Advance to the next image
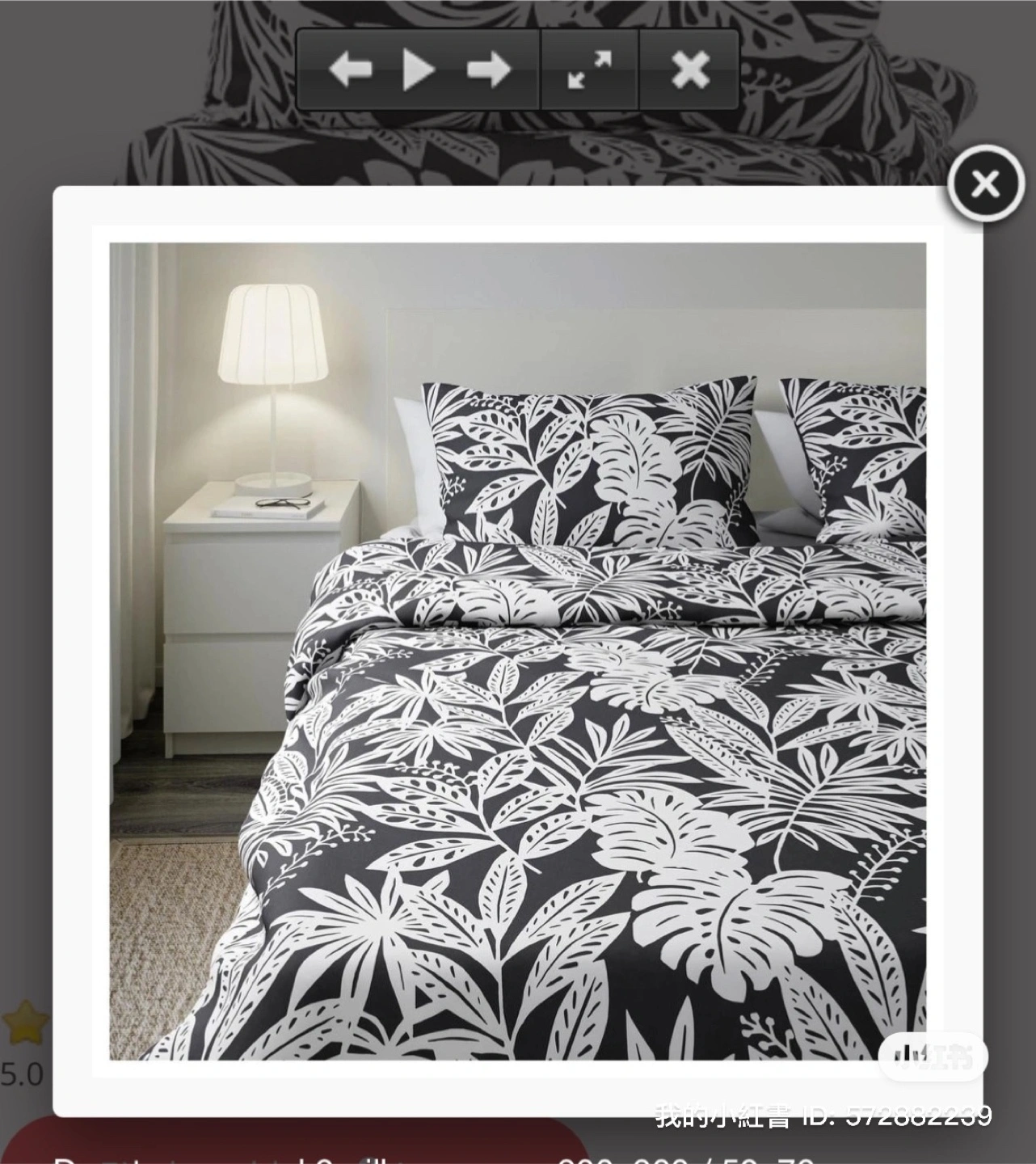The height and width of the screenshot is (1164, 1036). pyautogui.click(x=488, y=70)
